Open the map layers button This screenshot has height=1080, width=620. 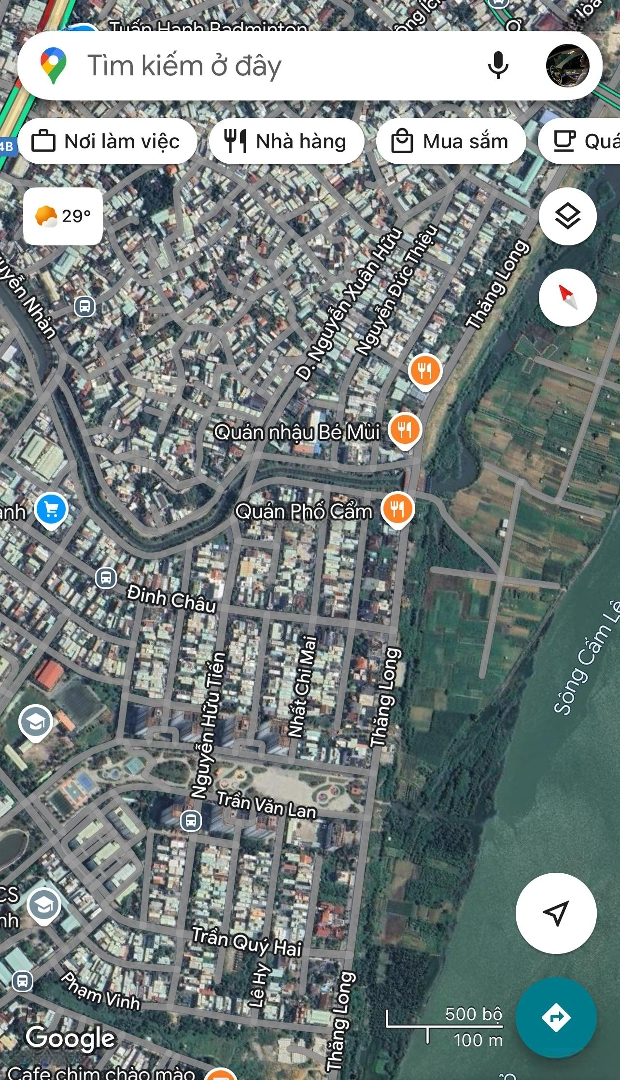point(567,216)
